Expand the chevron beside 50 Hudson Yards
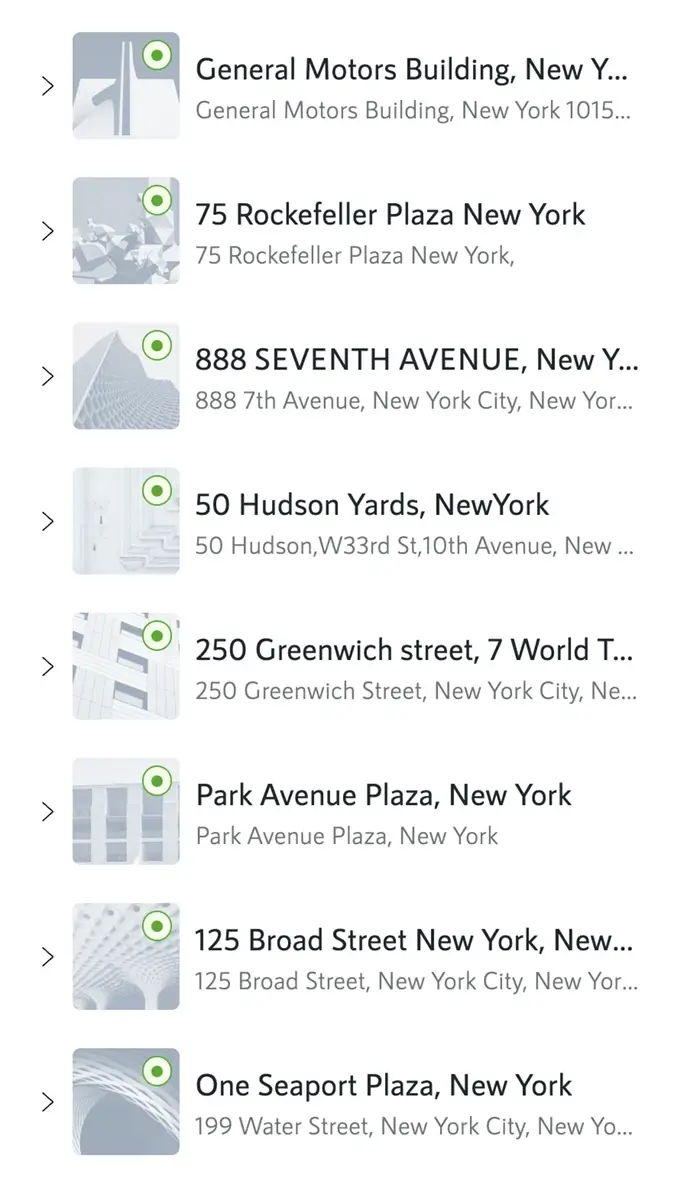700x1178 pixels. click(x=47, y=521)
